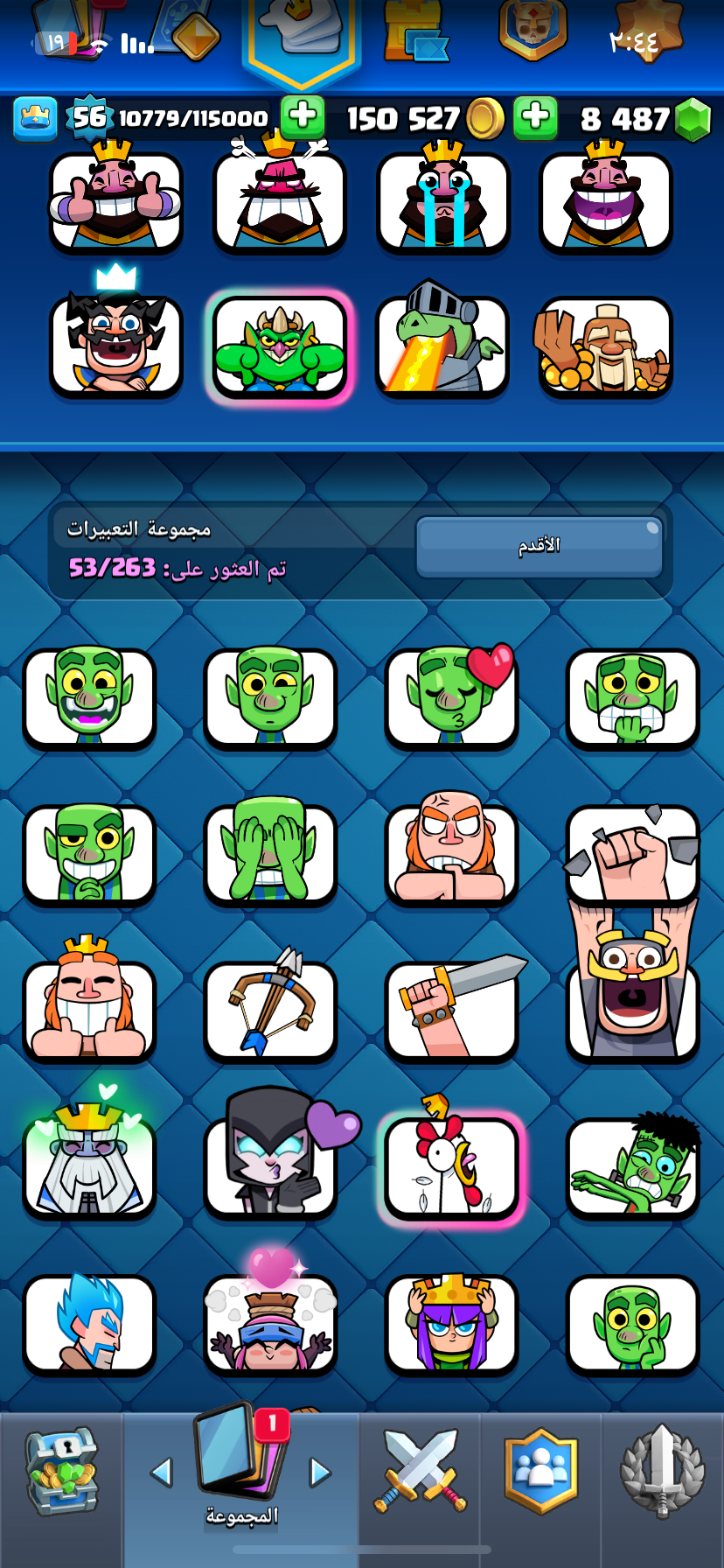Pick the green goblin flexing emote
Image resolution: width=724 pixels, height=1568 pixels.
click(279, 346)
